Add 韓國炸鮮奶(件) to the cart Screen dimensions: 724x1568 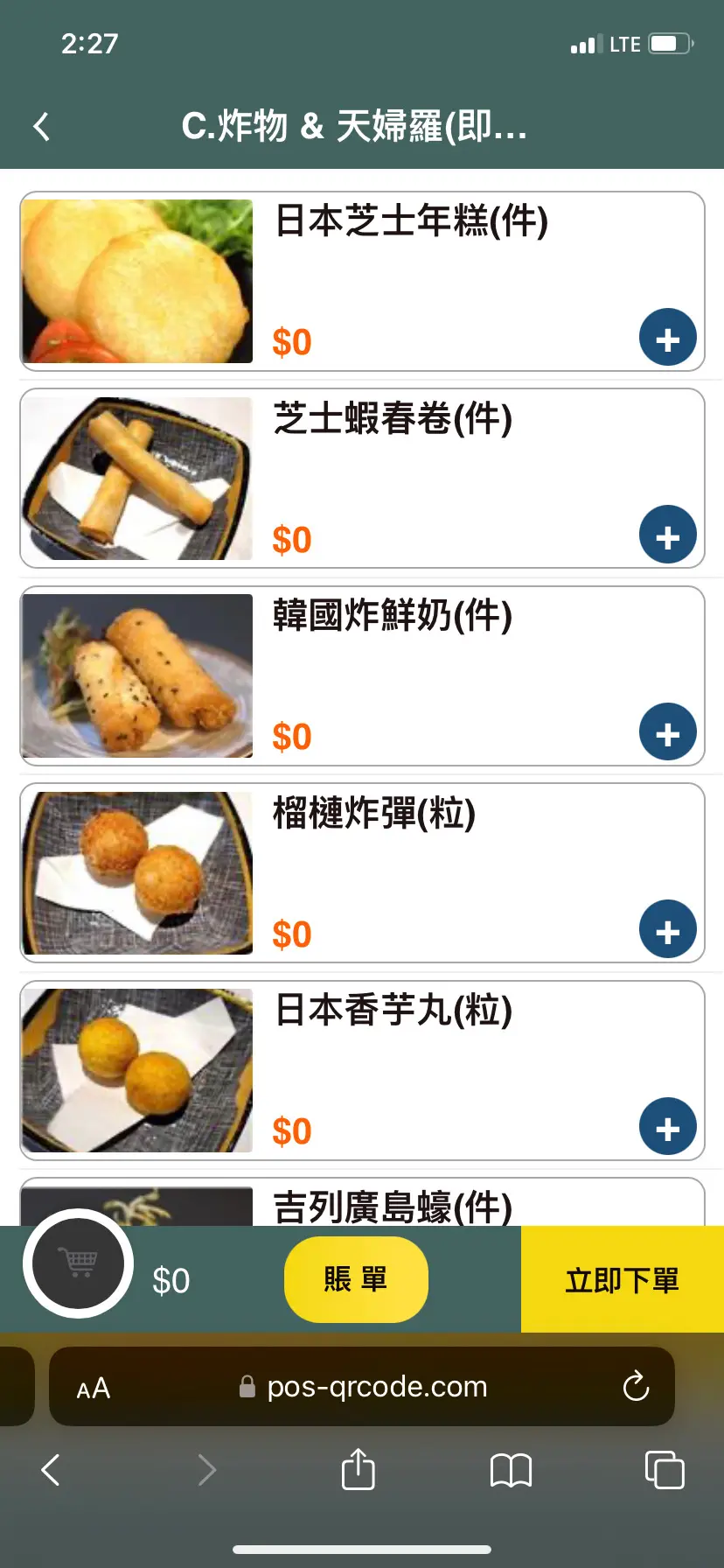click(x=667, y=732)
